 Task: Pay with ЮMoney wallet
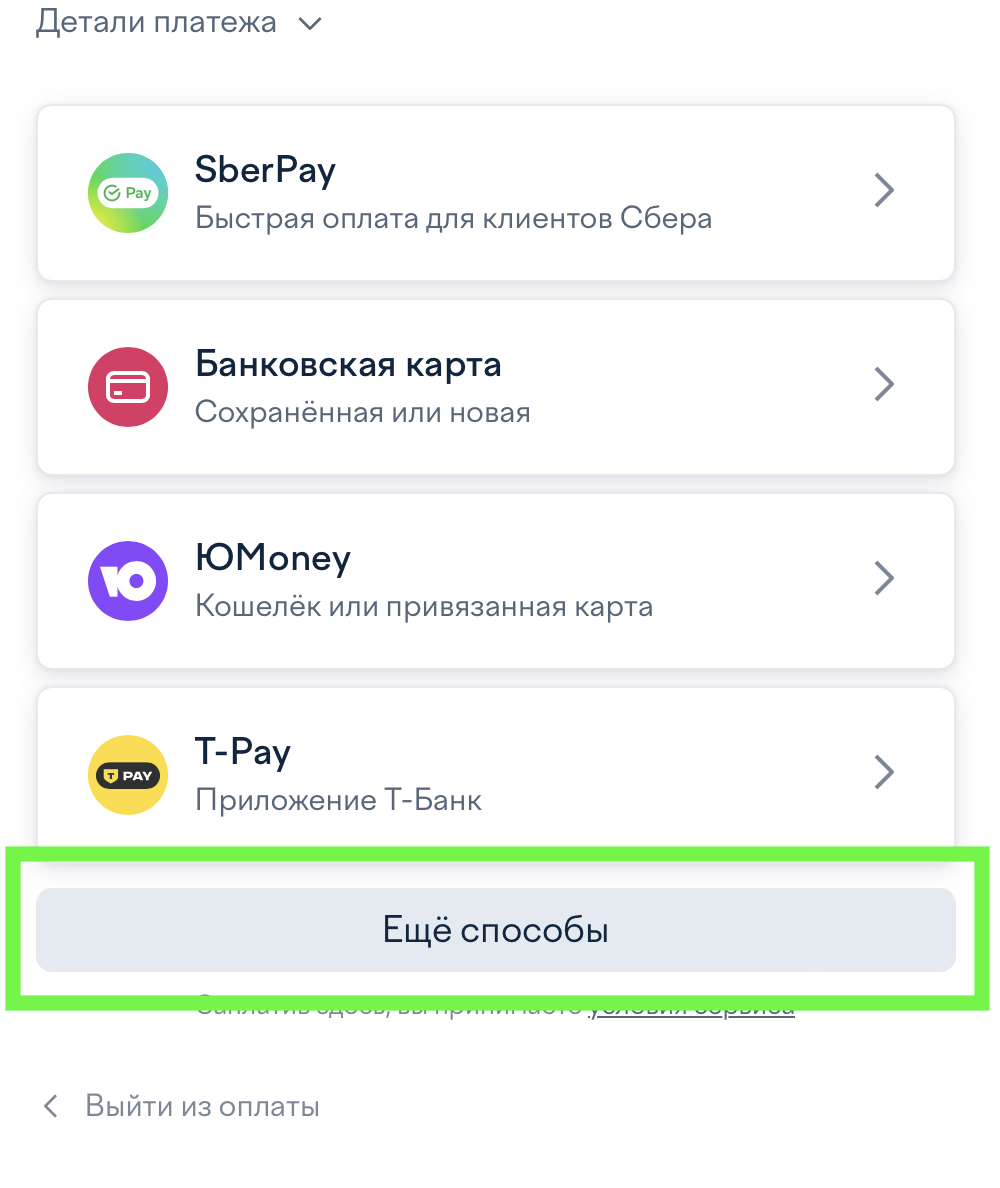coord(495,580)
